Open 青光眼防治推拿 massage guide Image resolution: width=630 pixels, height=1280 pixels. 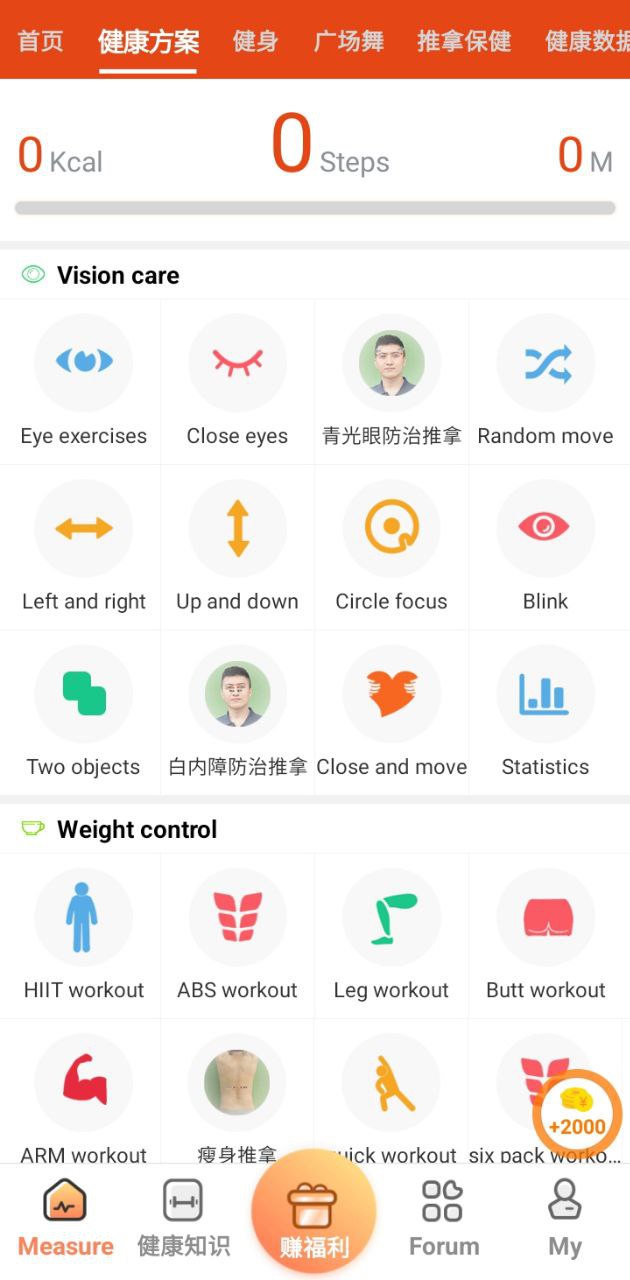[x=392, y=381]
